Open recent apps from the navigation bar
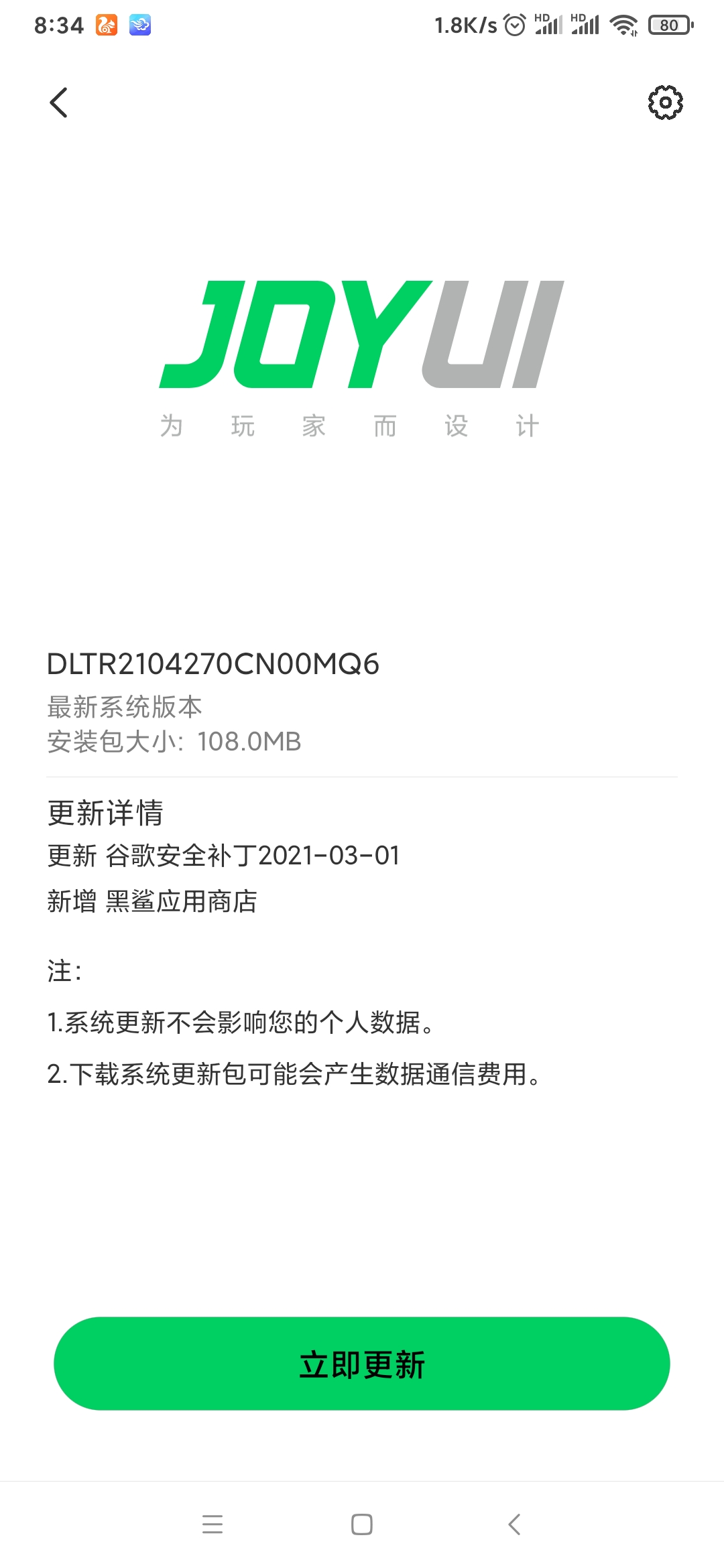 pyautogui.click(x=213, y=1524)
